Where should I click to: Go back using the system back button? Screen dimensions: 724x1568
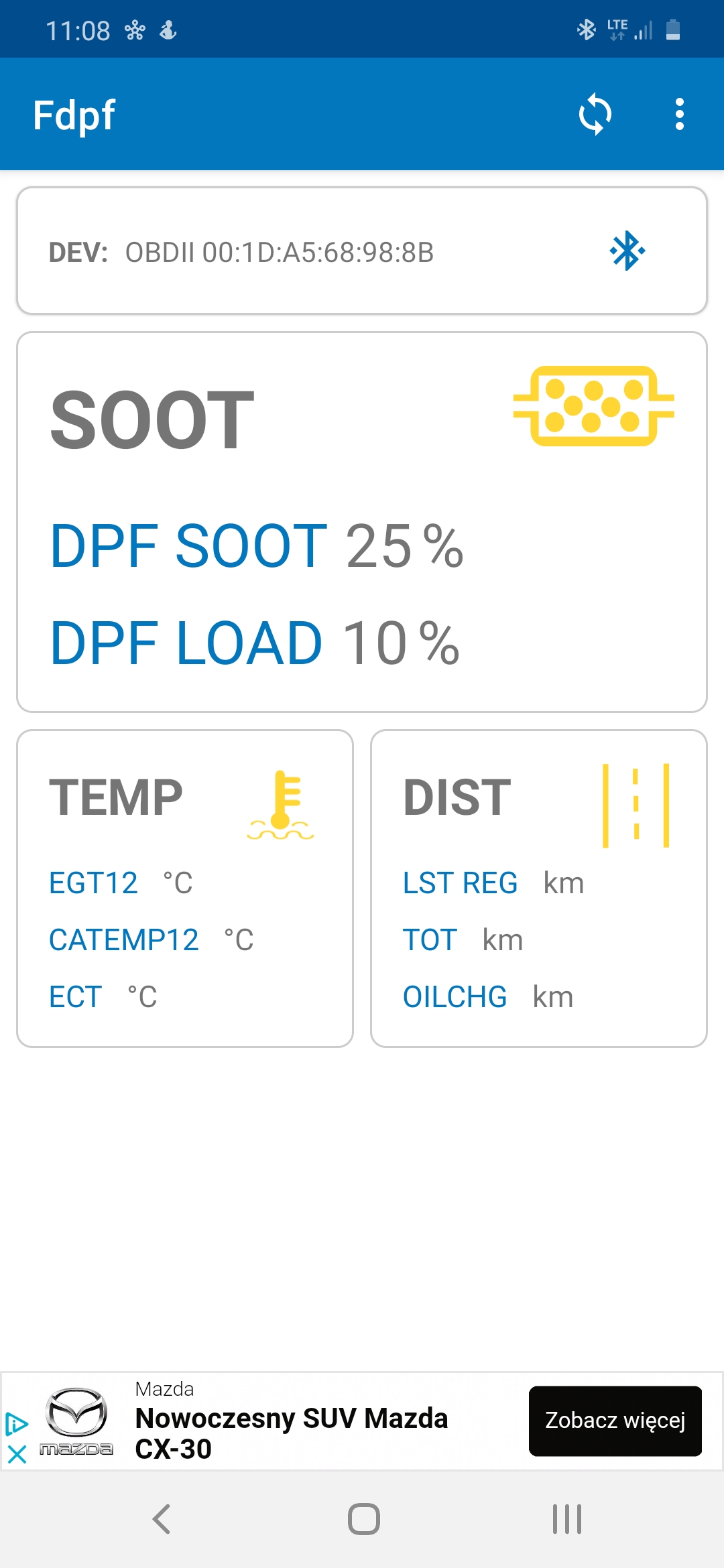(162, 1519)
